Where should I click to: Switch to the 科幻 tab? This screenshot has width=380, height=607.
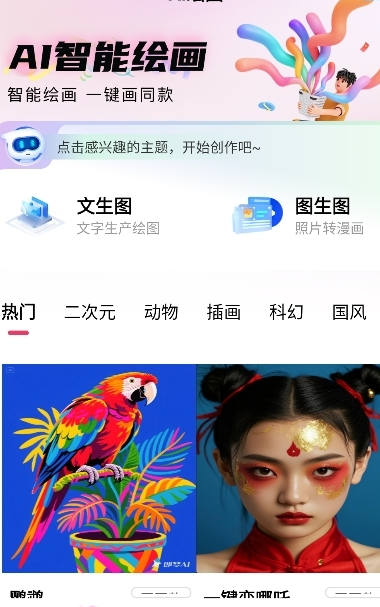pyautogui.click(x=286, y=312)
